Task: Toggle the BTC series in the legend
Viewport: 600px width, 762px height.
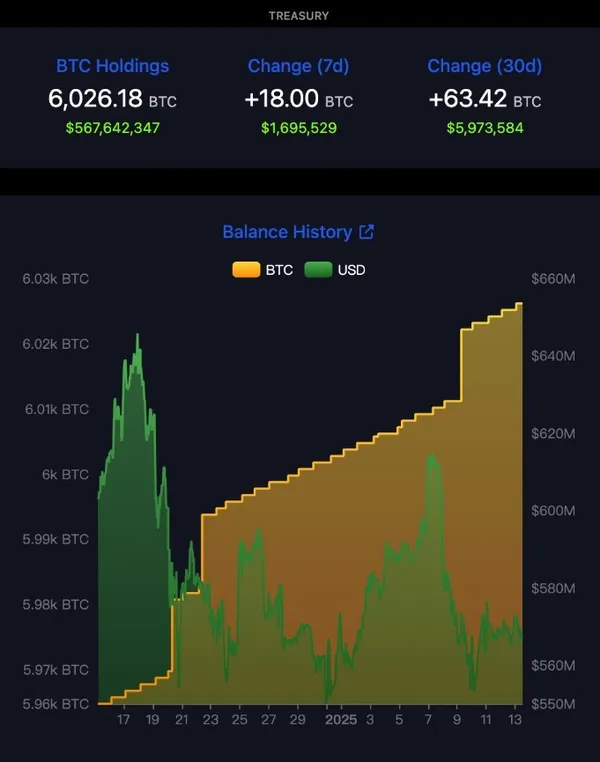Action: 262,270
